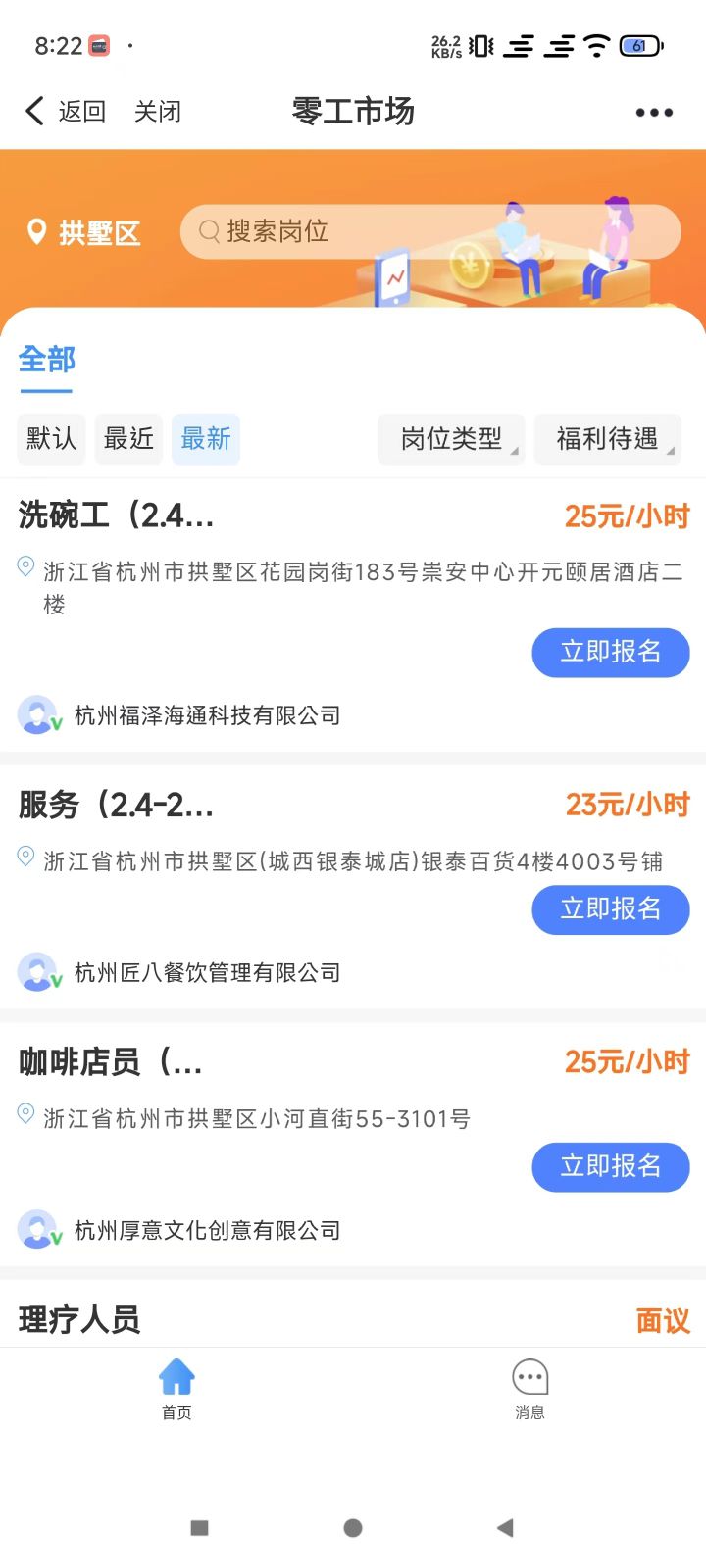Expand the 岗位类型 filter
Viewport: 706px width, 1568px height.
pos(451,438)
